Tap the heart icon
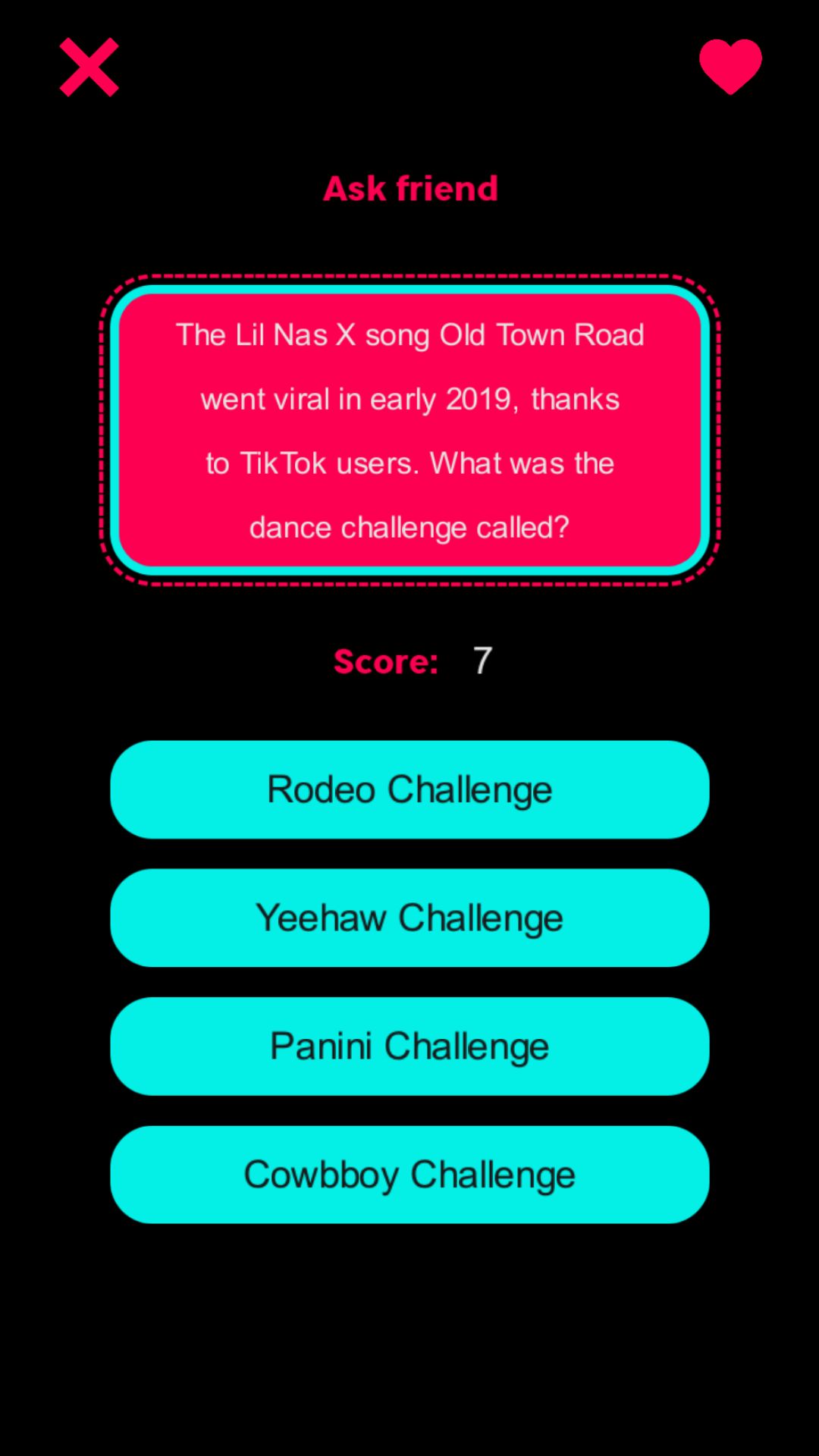Image resolution: width=819 pixels, height=1456 pixels. tap(730, 67)
